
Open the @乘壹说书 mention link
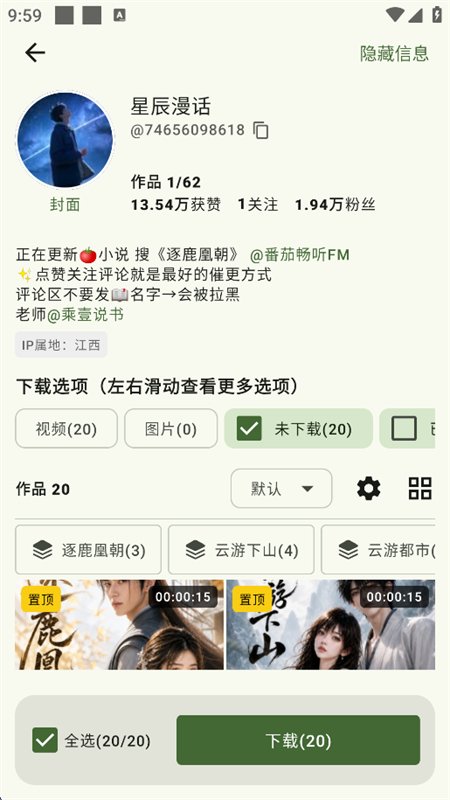[85, 315]
